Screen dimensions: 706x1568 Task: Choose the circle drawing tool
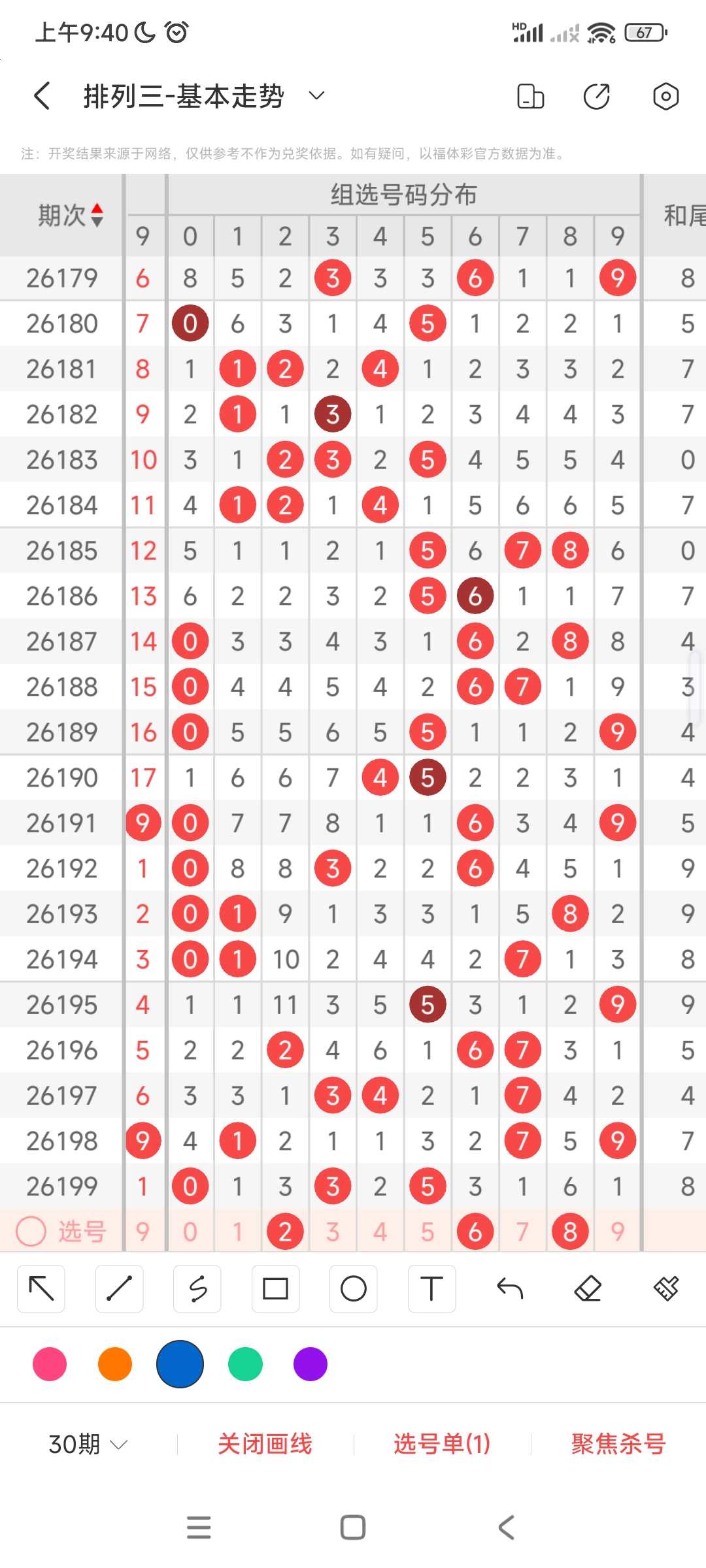(x=354, y=1288)
